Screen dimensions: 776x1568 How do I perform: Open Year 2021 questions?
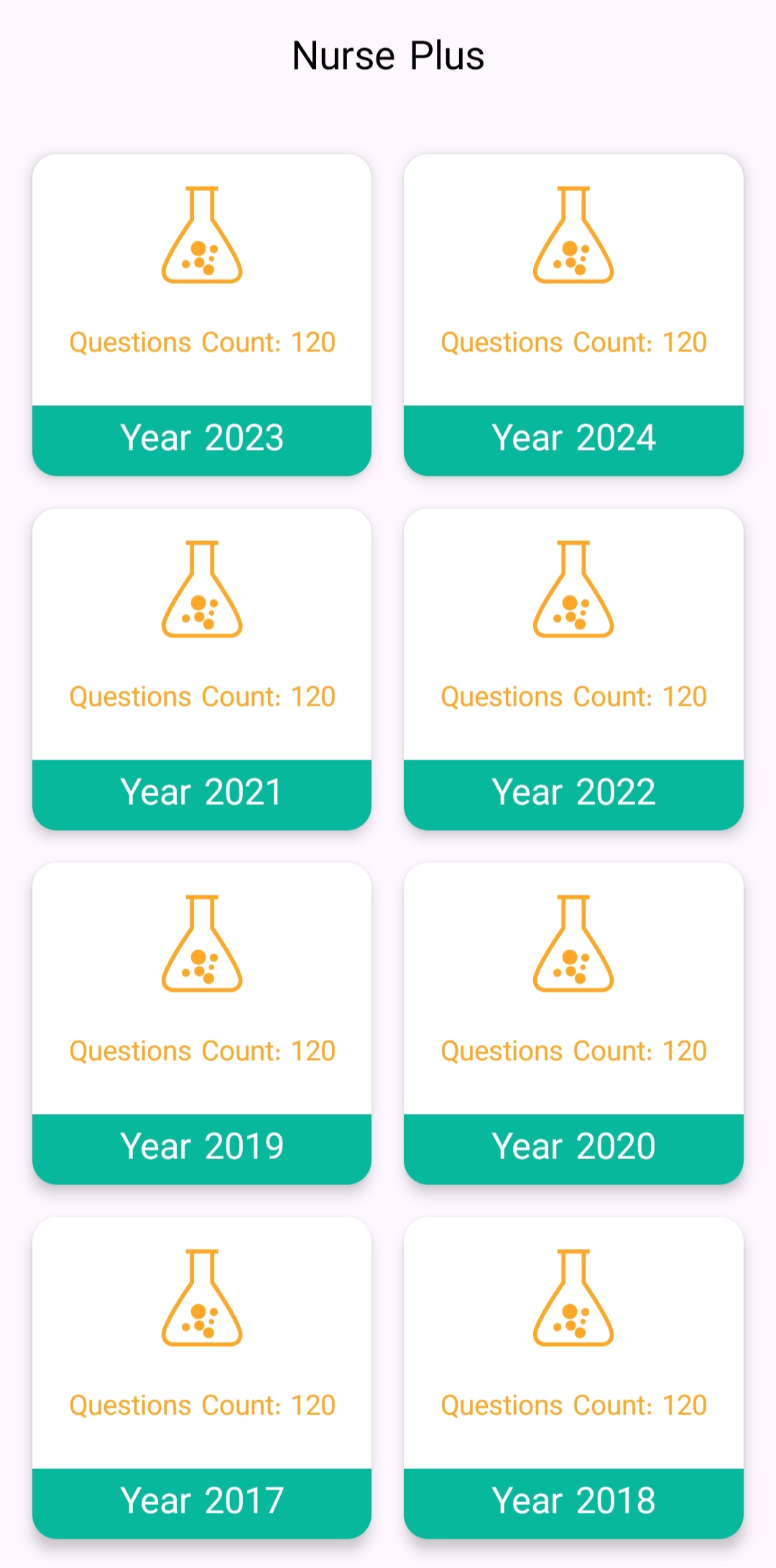pyautogui.click(x=202, y=669)
